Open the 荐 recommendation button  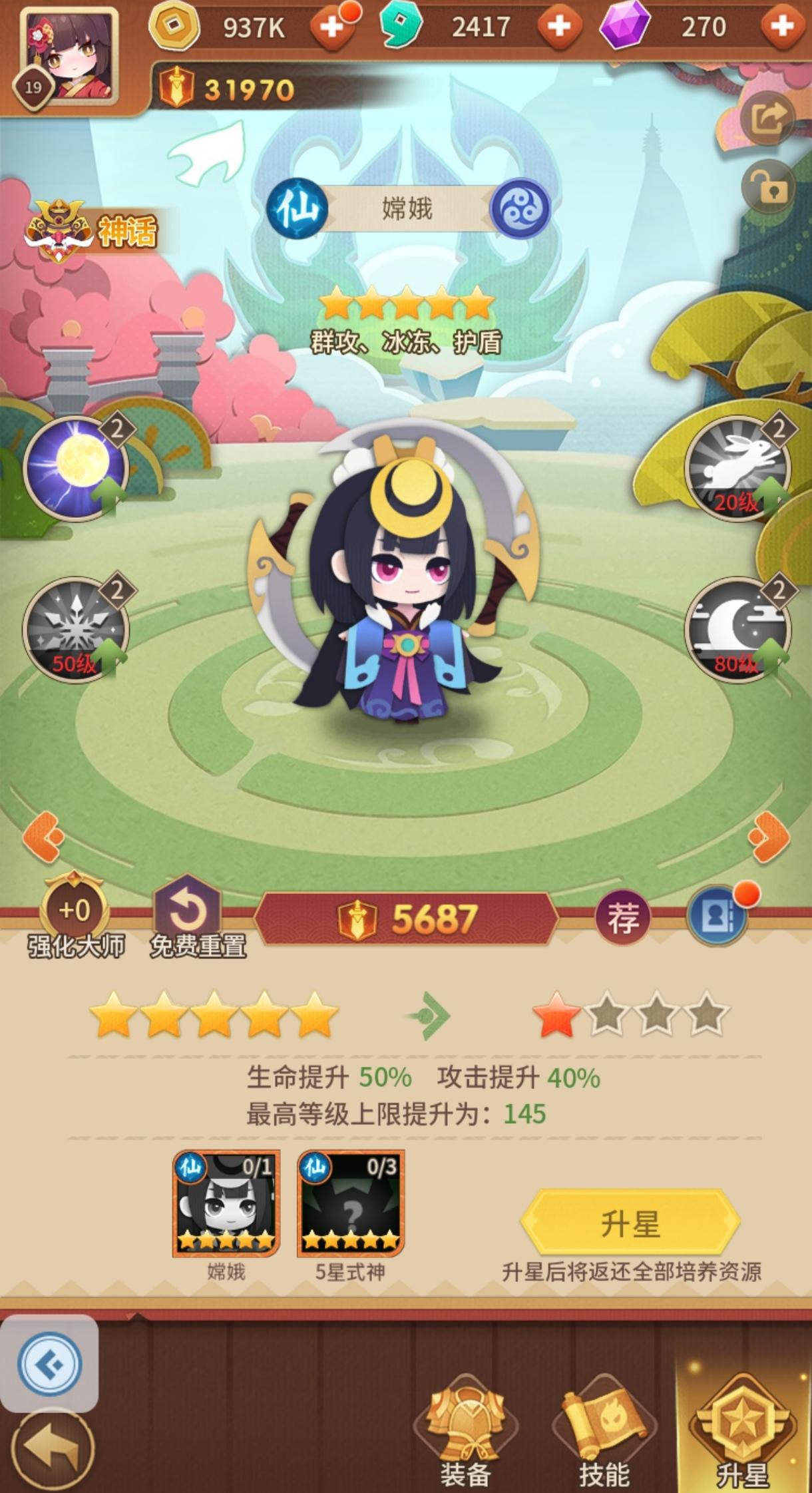(x=622, y=919)
